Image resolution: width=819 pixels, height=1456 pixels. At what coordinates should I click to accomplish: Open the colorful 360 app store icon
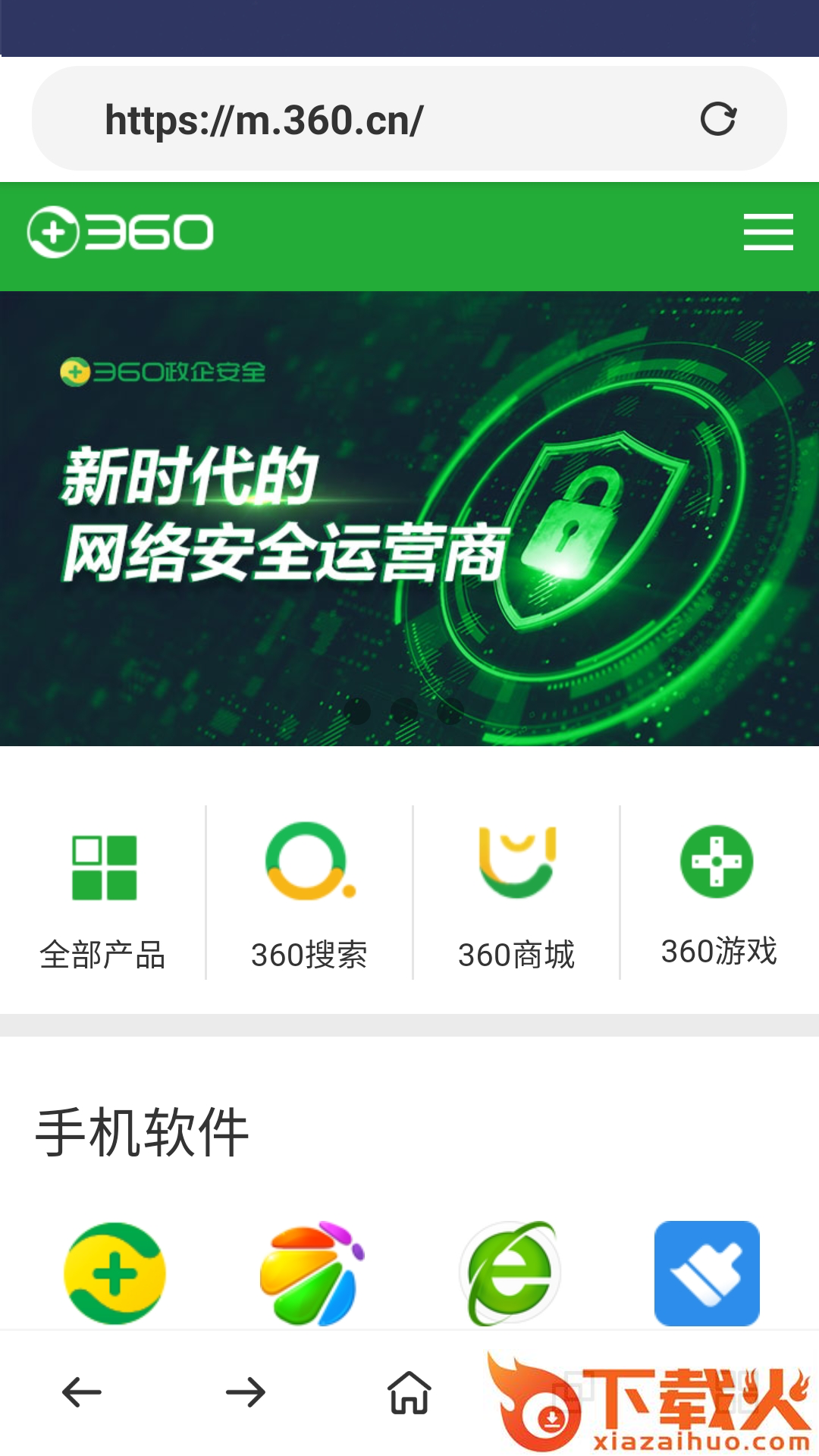coord(312,1272)
